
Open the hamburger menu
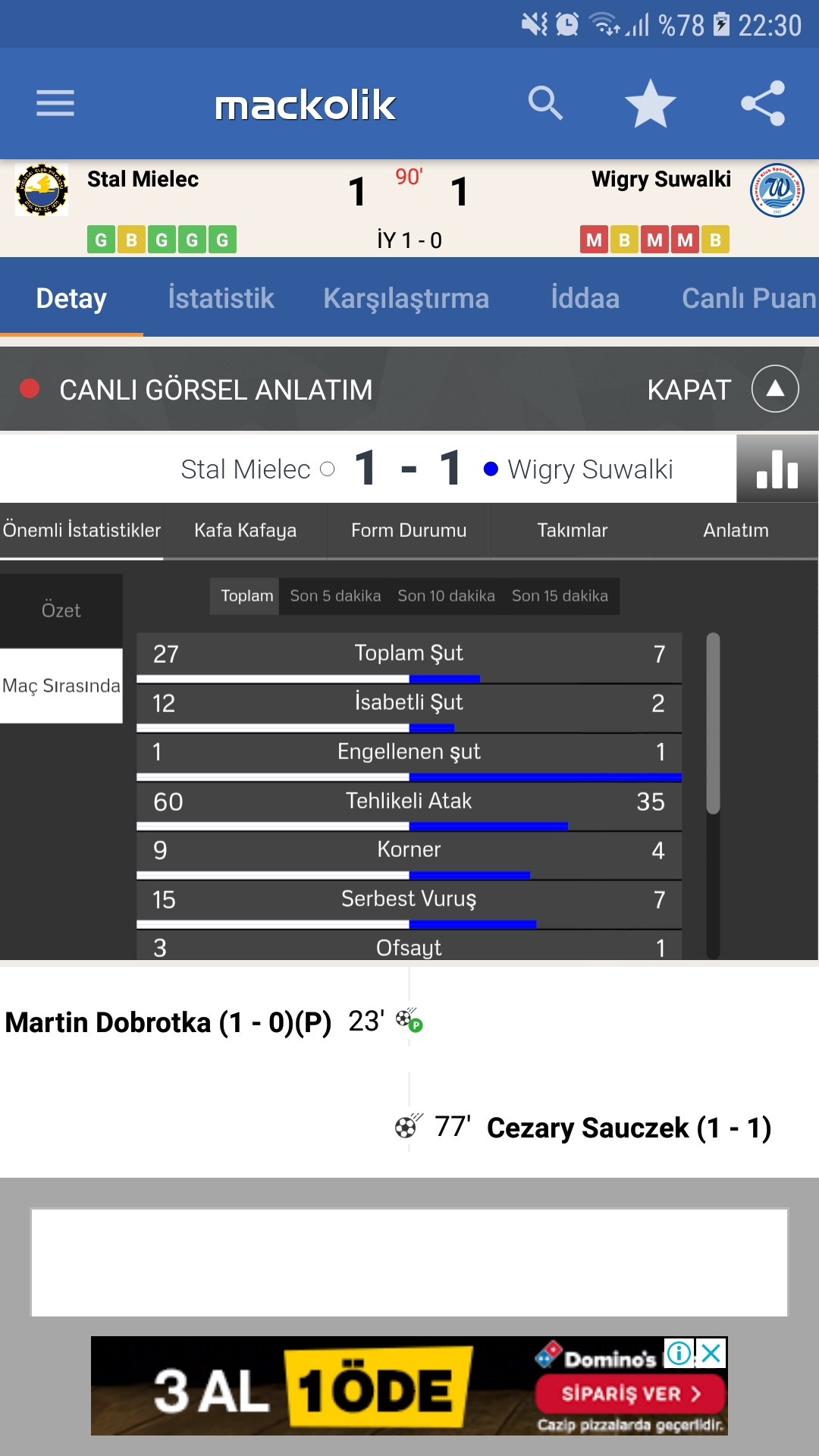click(x=55, y=103)
